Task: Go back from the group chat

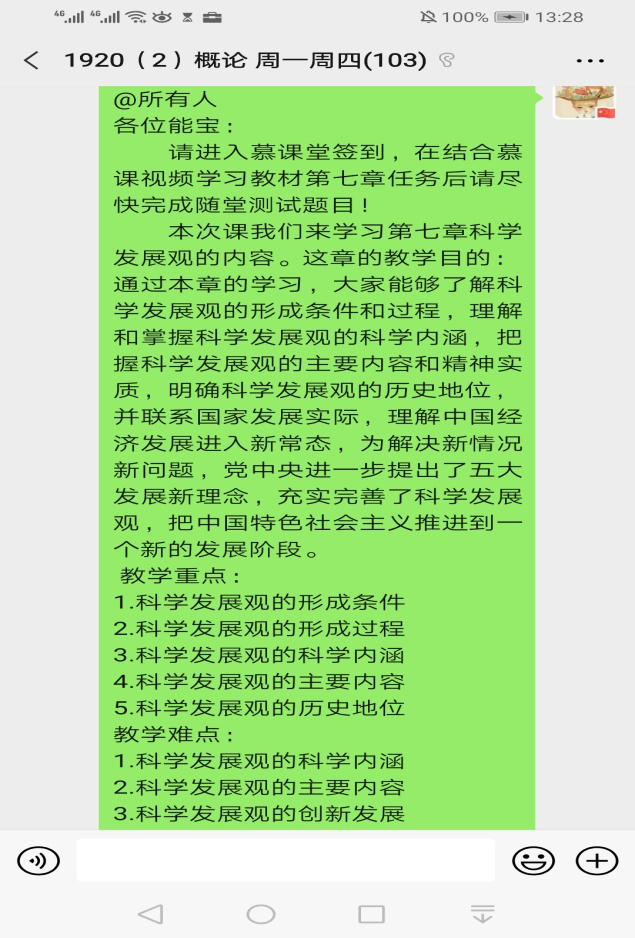Action: 31,61
